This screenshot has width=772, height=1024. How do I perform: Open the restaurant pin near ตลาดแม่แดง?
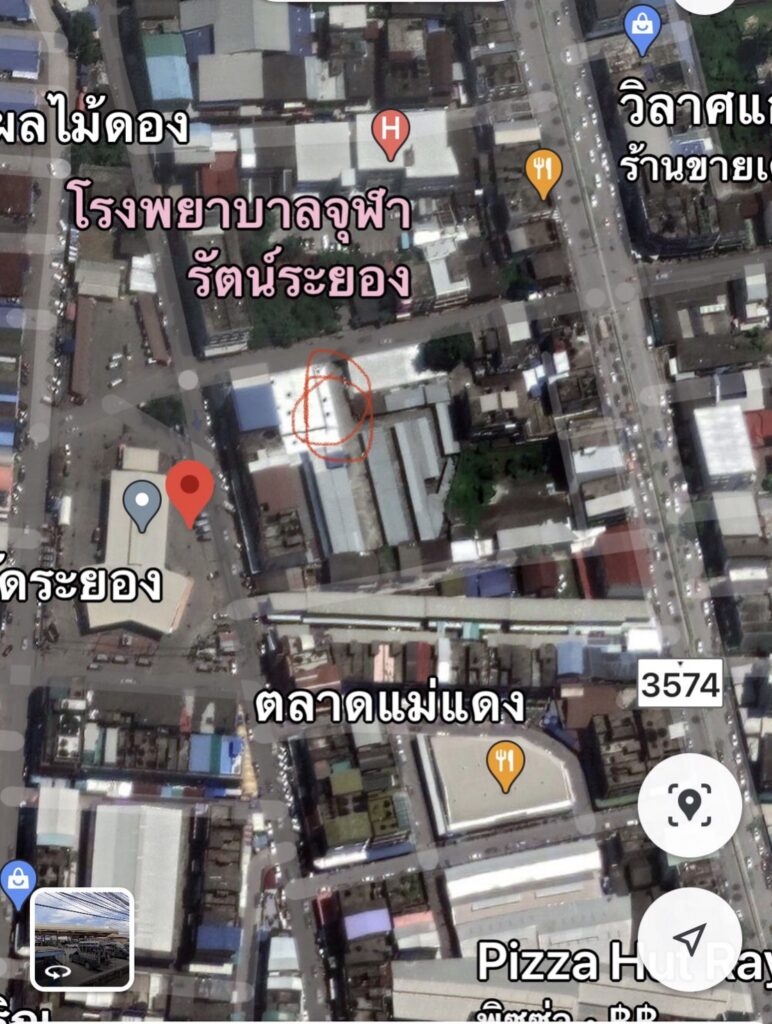click(x=505, y=762)
